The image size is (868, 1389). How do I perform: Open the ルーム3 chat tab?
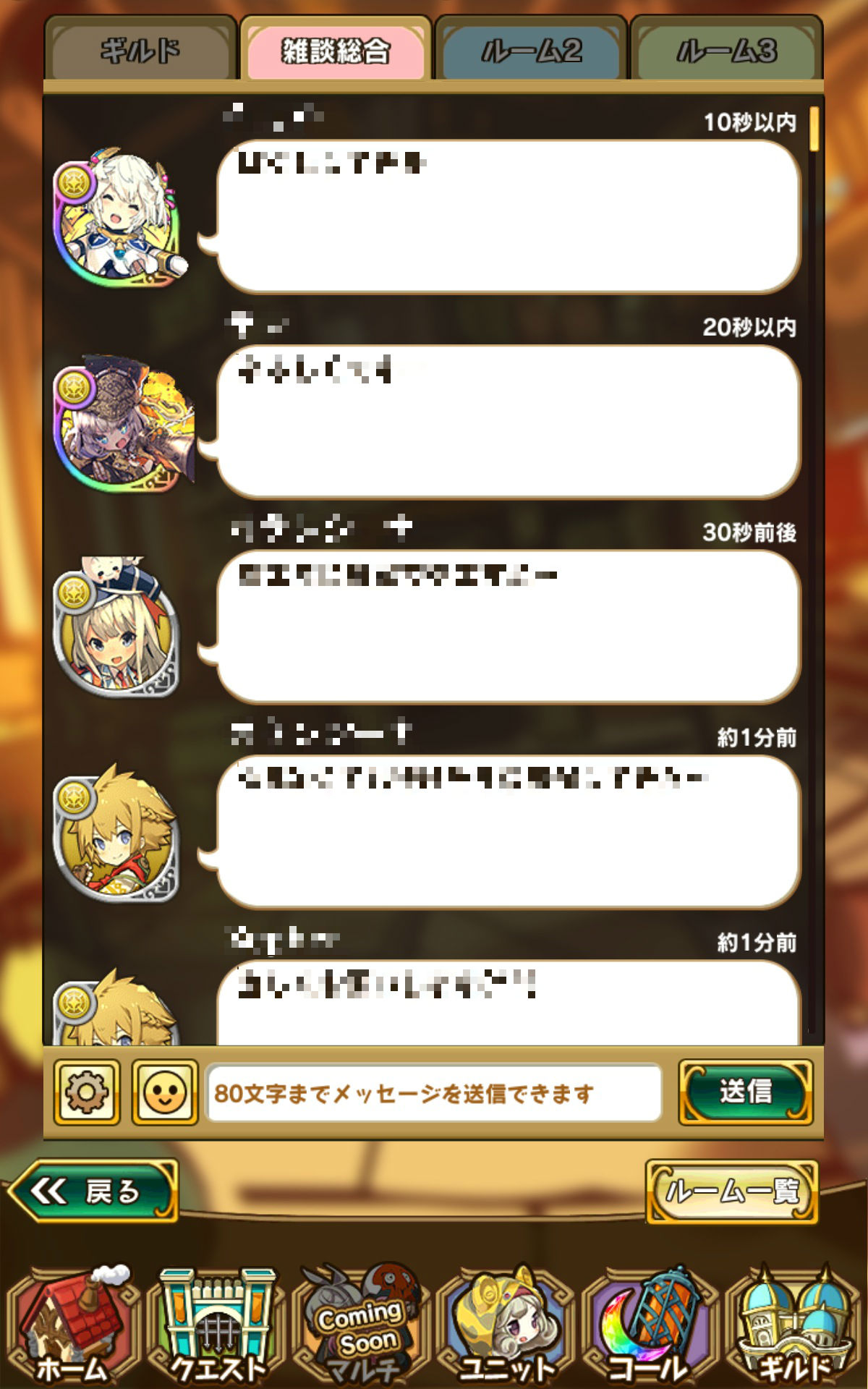[x=726, y=51]
